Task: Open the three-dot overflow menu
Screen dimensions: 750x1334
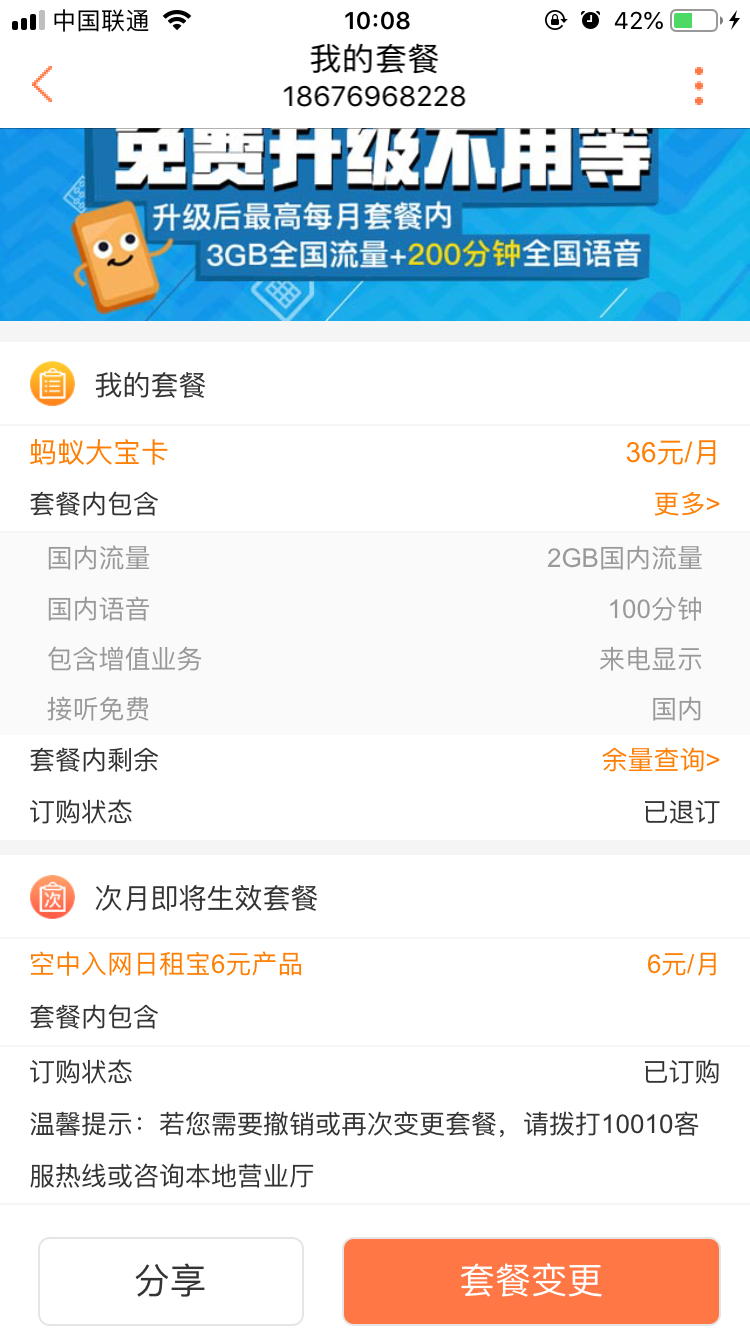Action: point(699,86)
